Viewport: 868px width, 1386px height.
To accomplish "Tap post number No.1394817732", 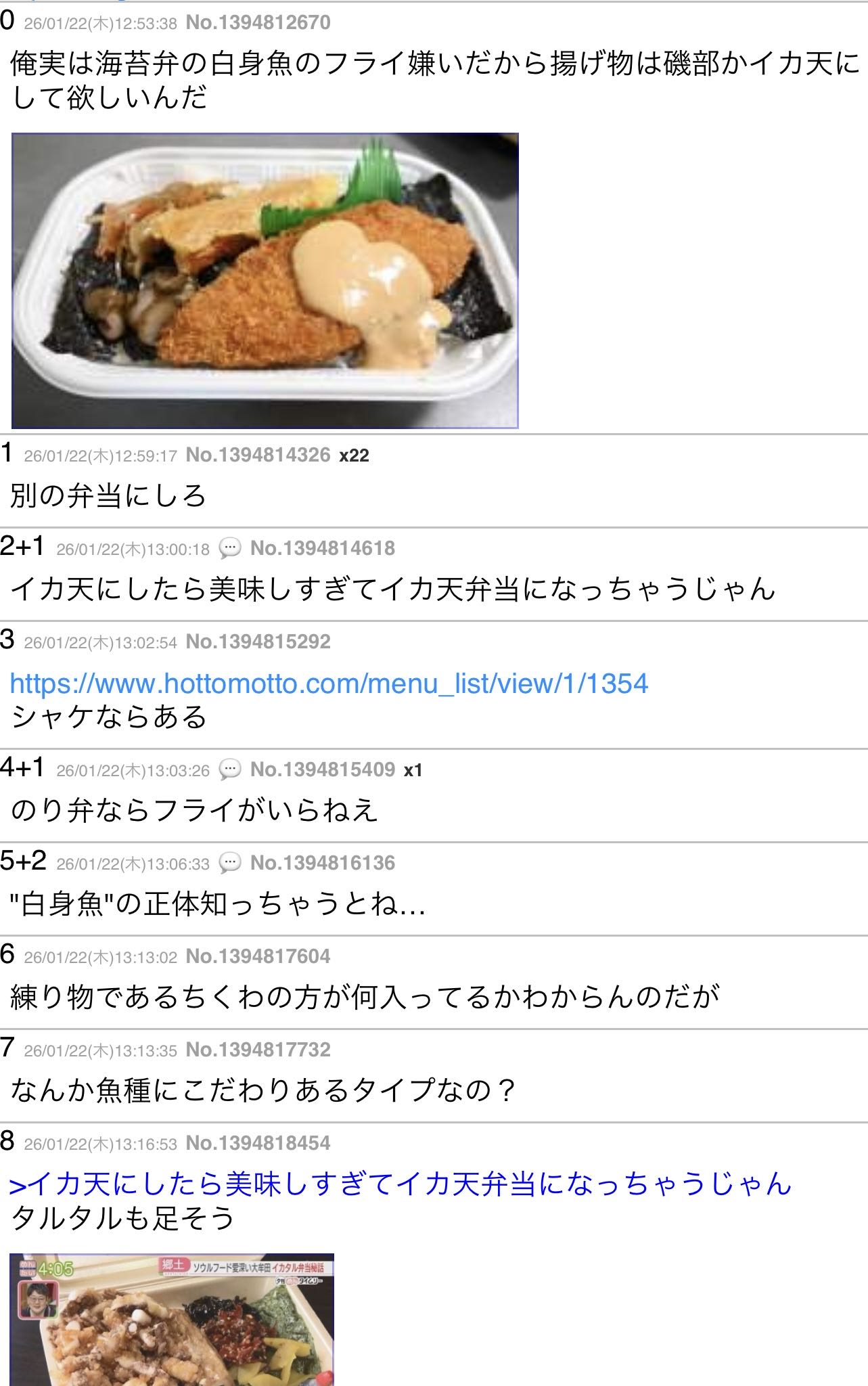I will (258, 1050).
